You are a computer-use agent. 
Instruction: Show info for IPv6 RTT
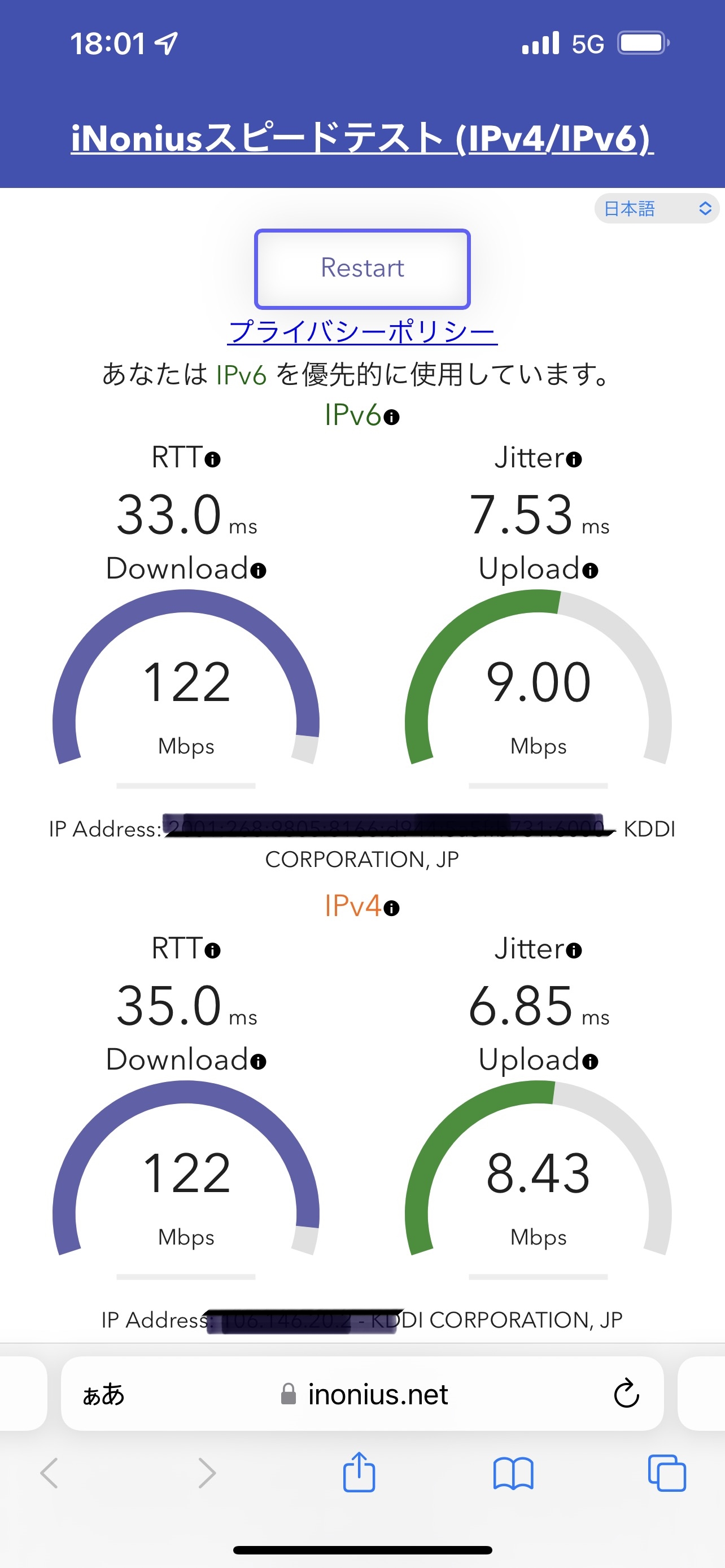[x=212, y=459]
